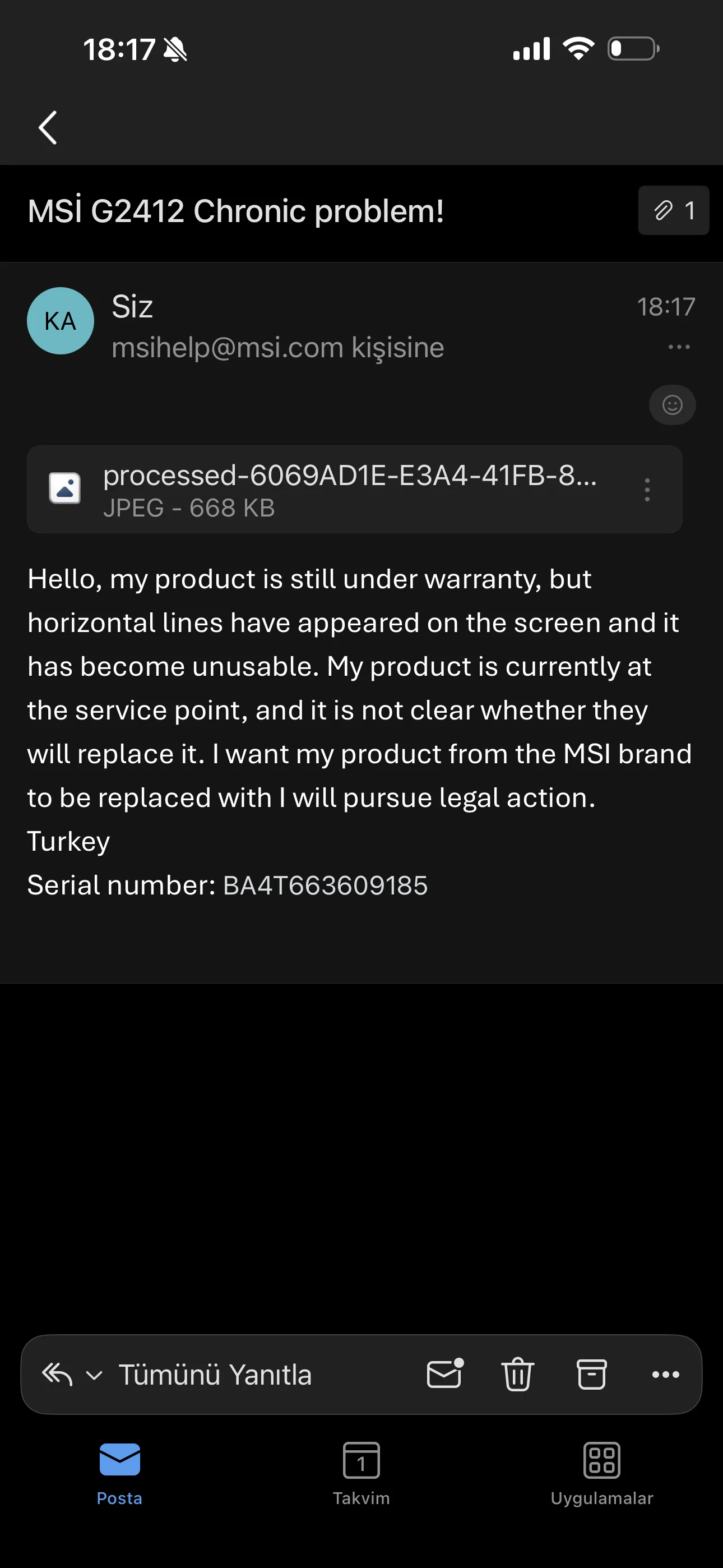Open the attachment's three-dot options menu
Image resolution: width=723 pixels, height=1568 pixels.
click(647, 490)
